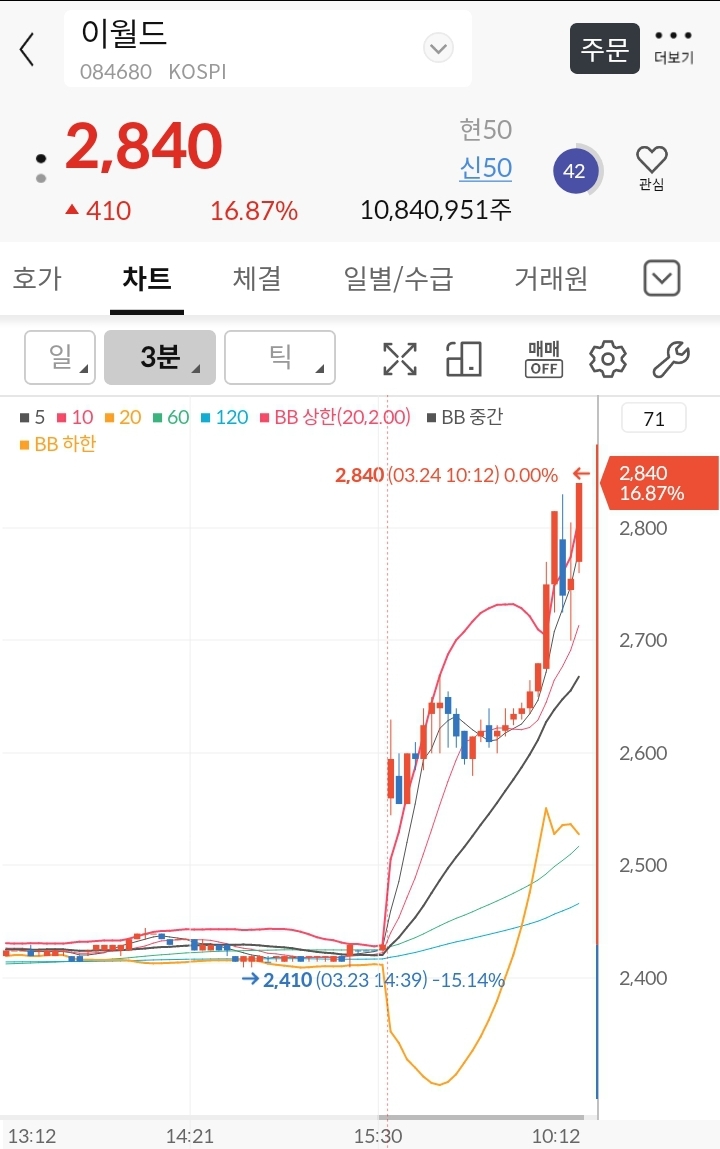Select the 차트 tab
The image size is (720, 1149).
146,278
